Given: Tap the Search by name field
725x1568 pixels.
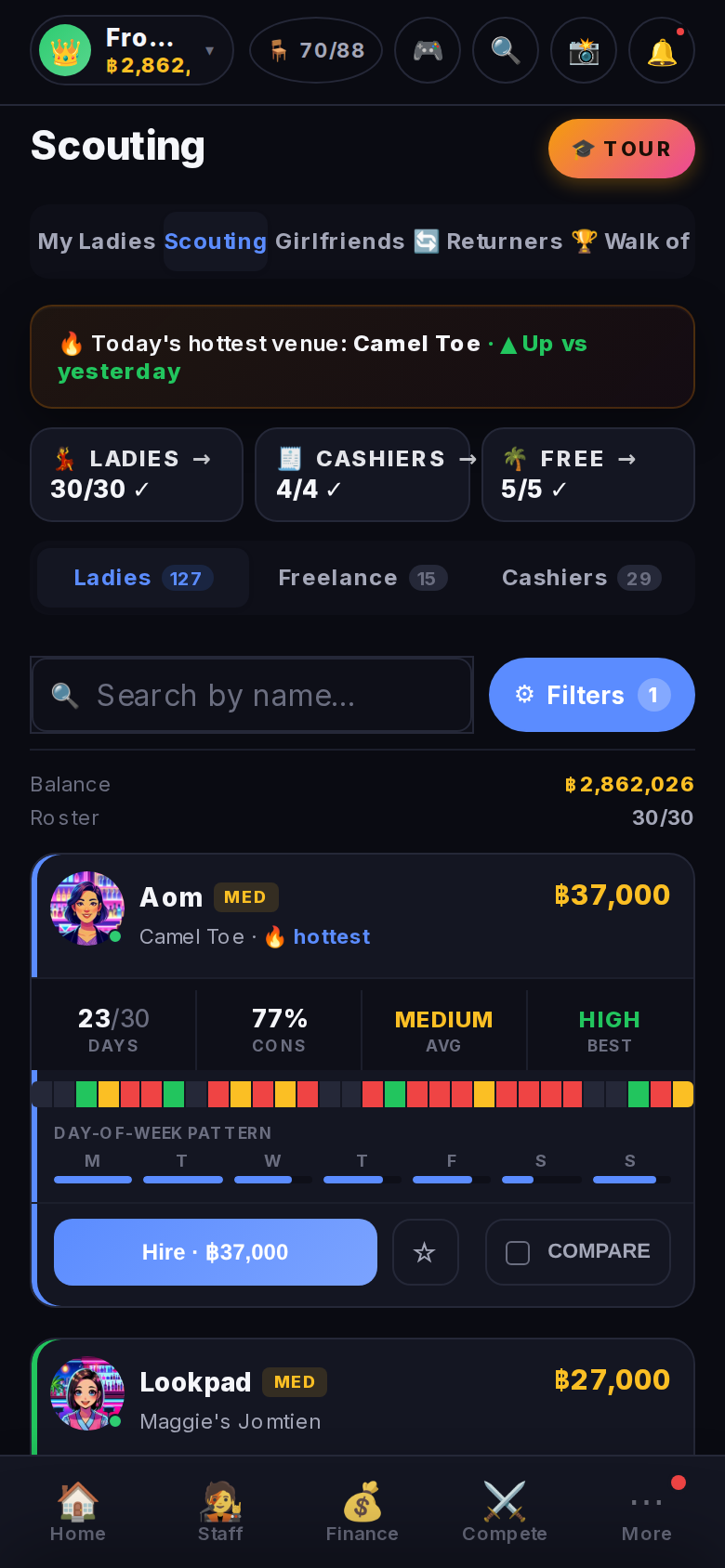Looking at the screenshot, I should click(252, 695).
